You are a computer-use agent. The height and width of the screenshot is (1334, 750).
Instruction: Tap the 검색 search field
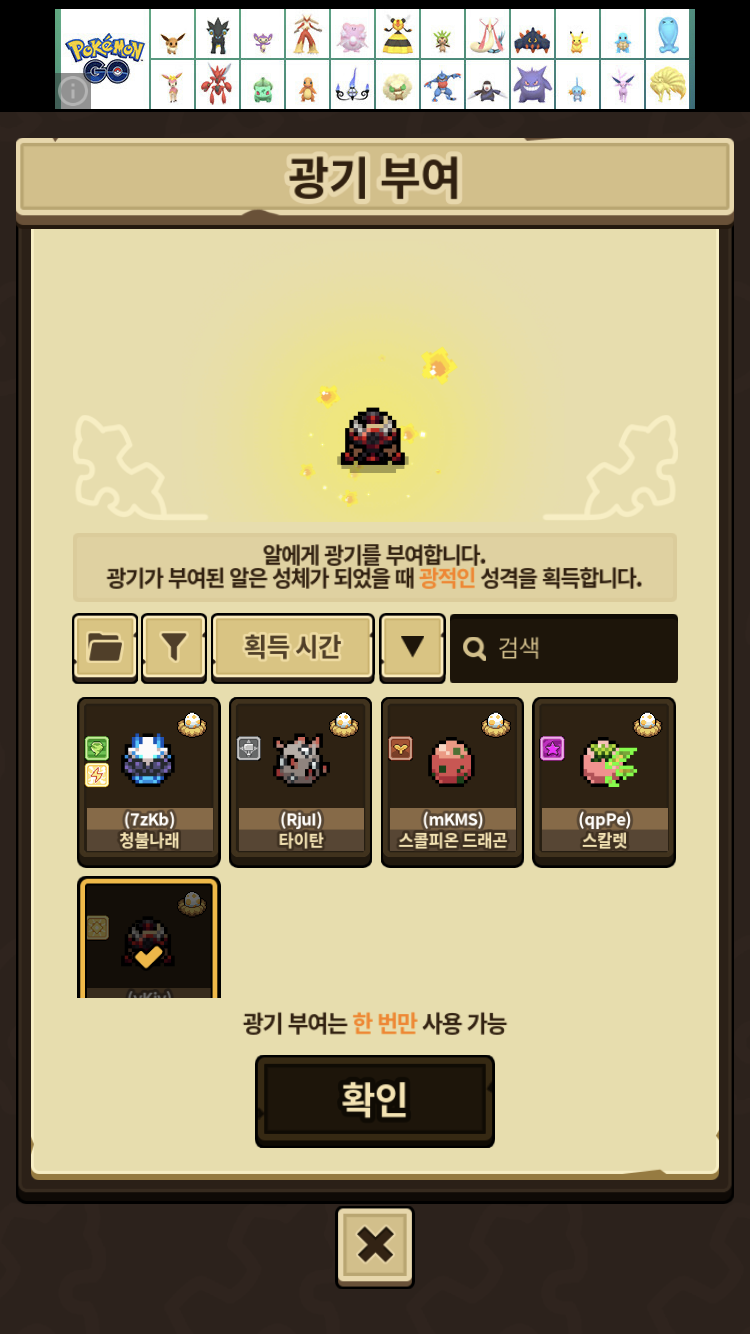click(x=564, y=648)
